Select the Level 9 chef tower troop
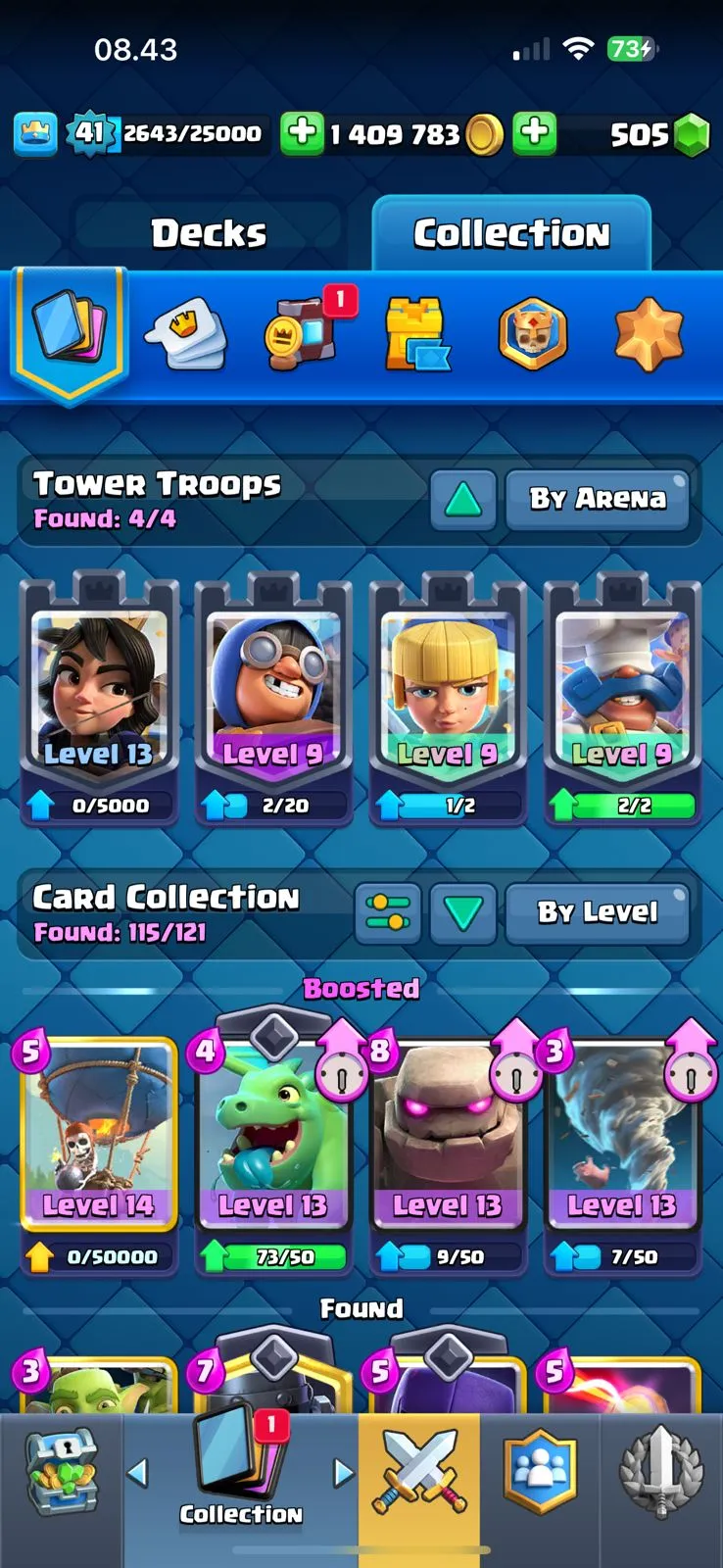Screen dimensions: 723x1568 (623, 696)
